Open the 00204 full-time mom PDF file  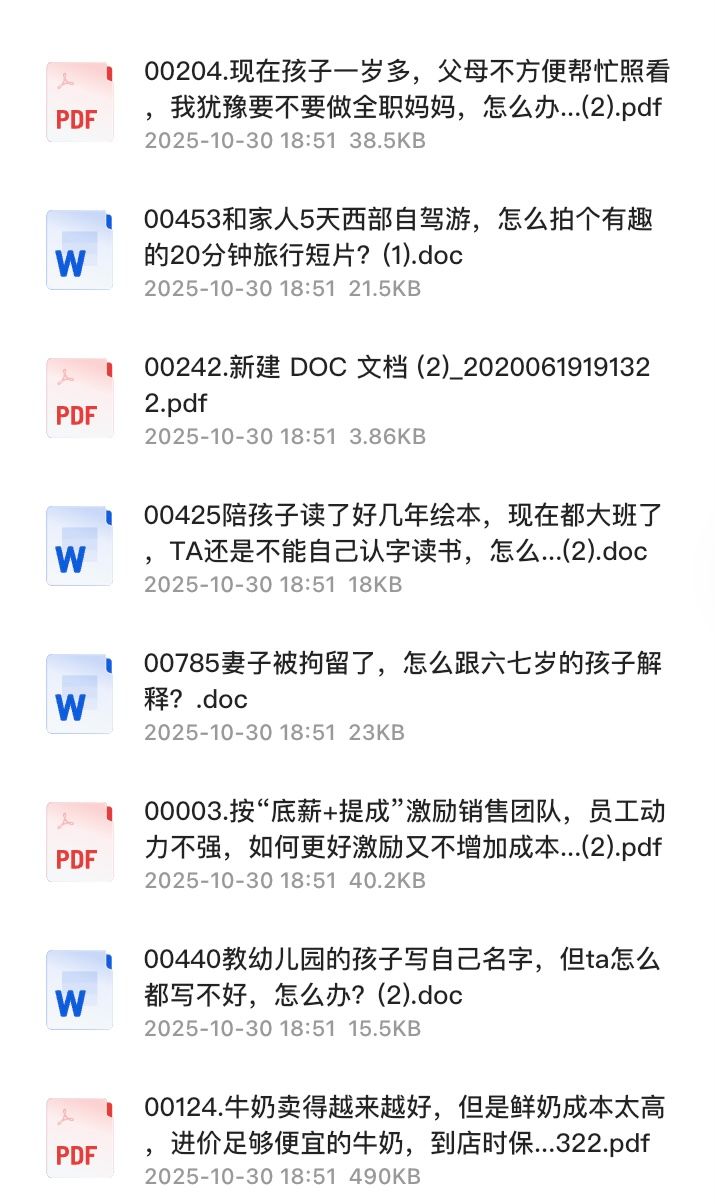point(400,89)
